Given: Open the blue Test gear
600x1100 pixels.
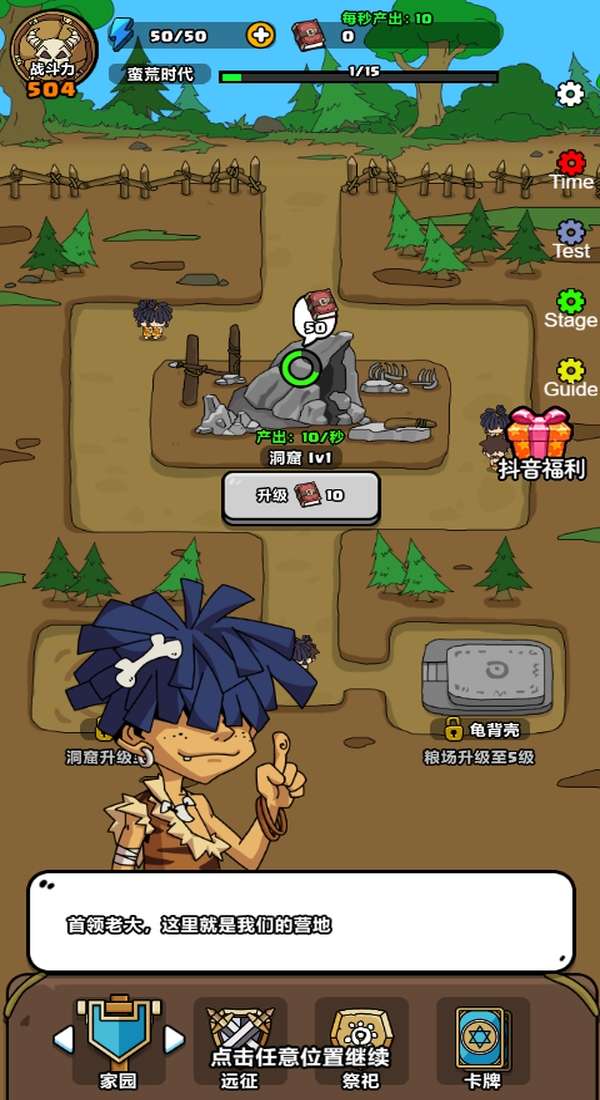Looking at the screenshot, I should 571,233.
